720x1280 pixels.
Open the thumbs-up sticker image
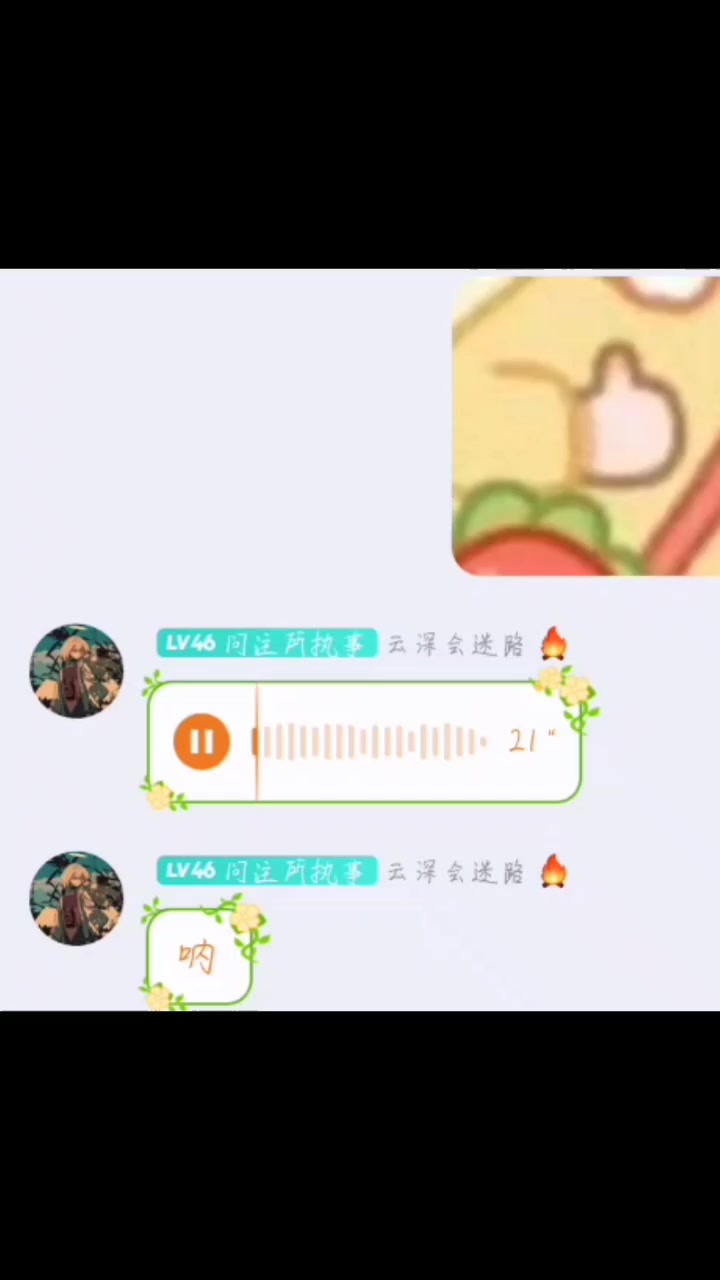(x=586, y=426)
